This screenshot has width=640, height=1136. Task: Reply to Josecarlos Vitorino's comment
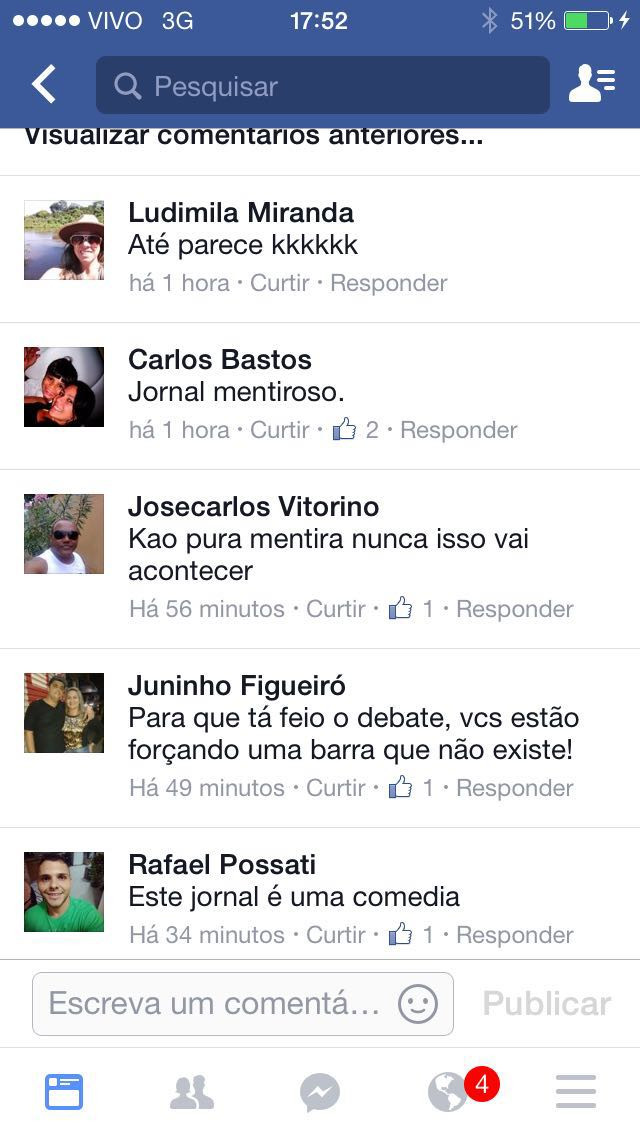coord(515,609)
